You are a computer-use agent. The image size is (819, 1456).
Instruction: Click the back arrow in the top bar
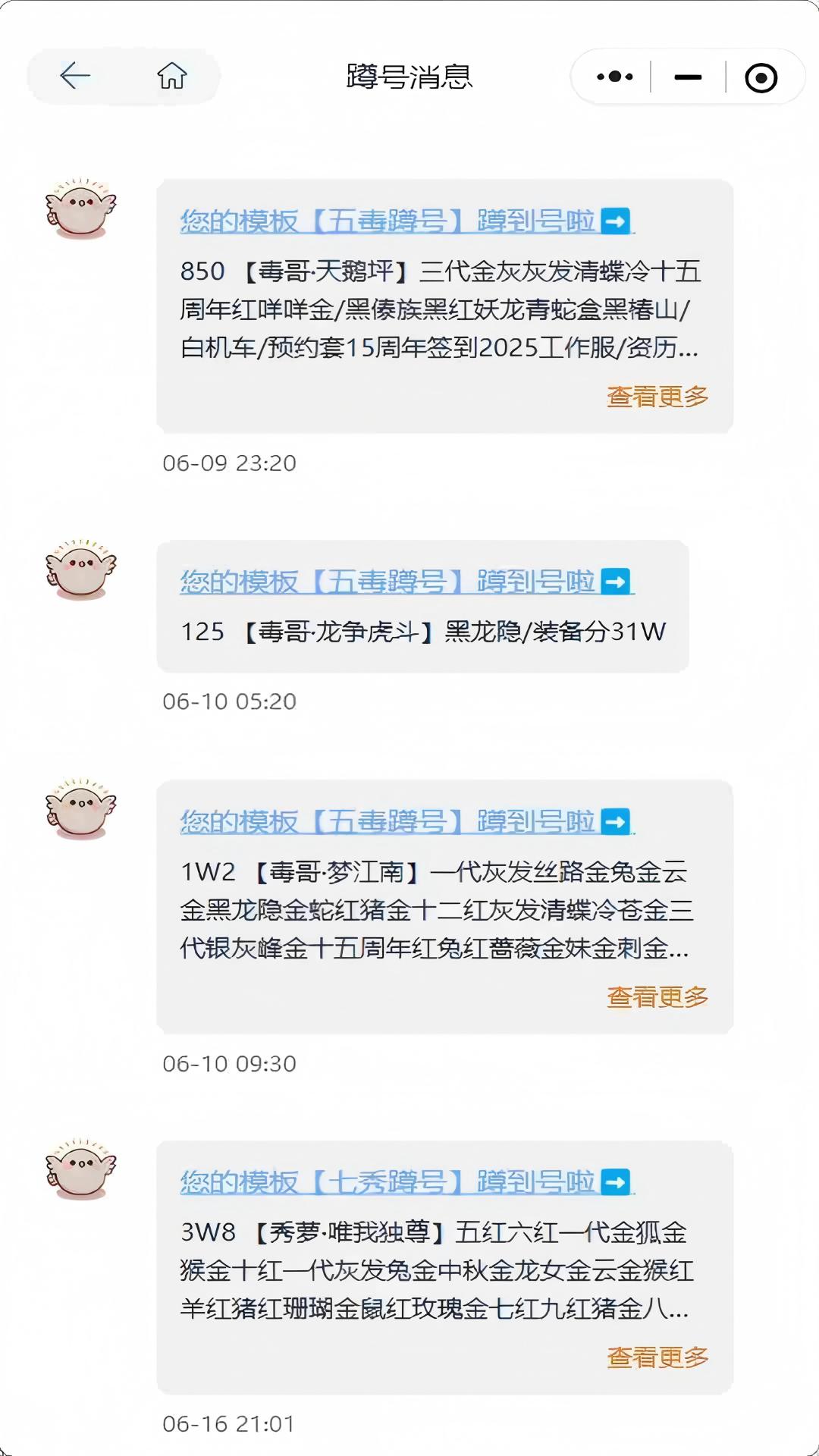click(x=74, y=75)
